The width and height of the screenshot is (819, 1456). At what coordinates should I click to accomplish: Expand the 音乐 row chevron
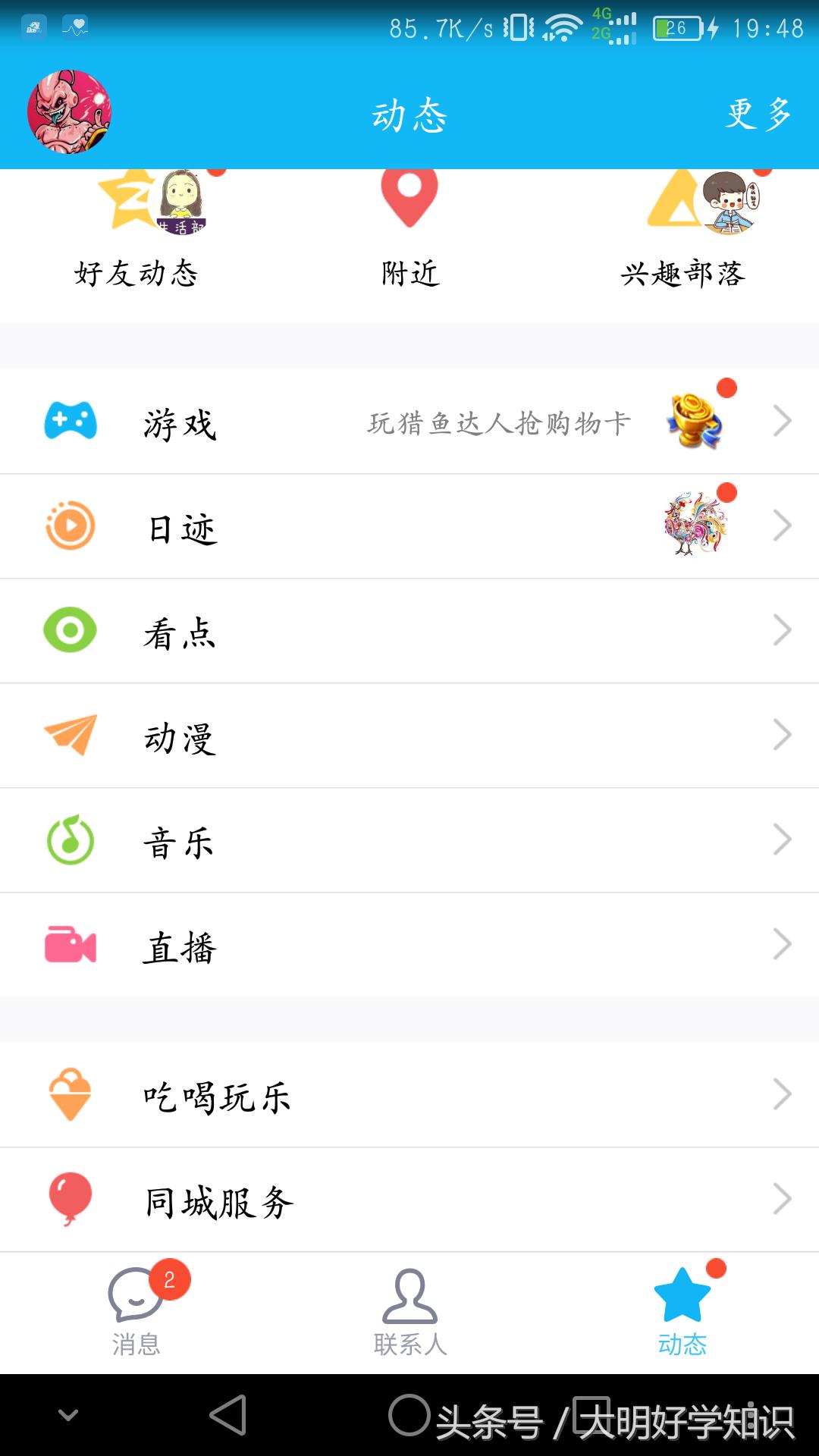[x=783, y=840]
